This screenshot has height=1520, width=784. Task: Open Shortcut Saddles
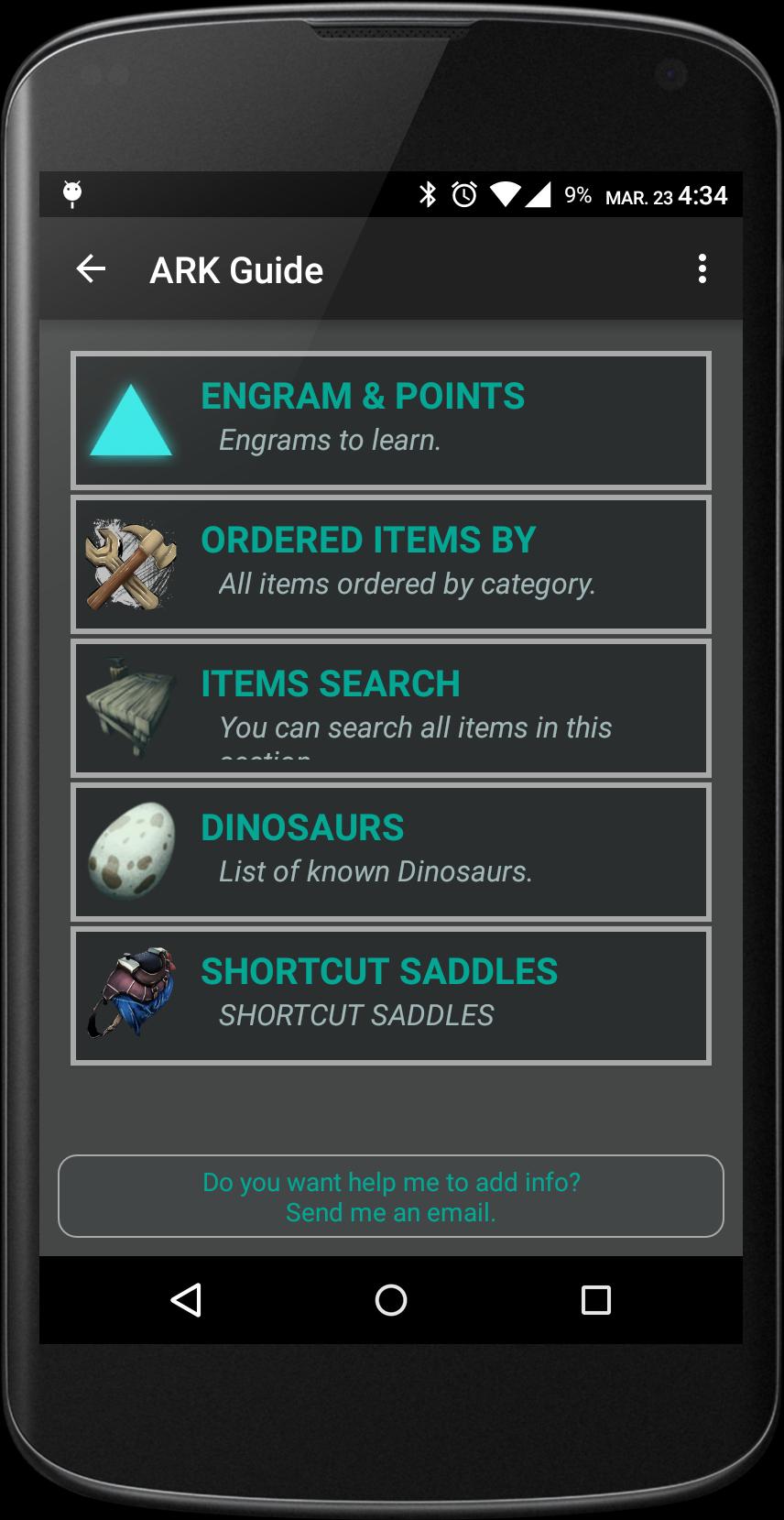tap(391, 996)
